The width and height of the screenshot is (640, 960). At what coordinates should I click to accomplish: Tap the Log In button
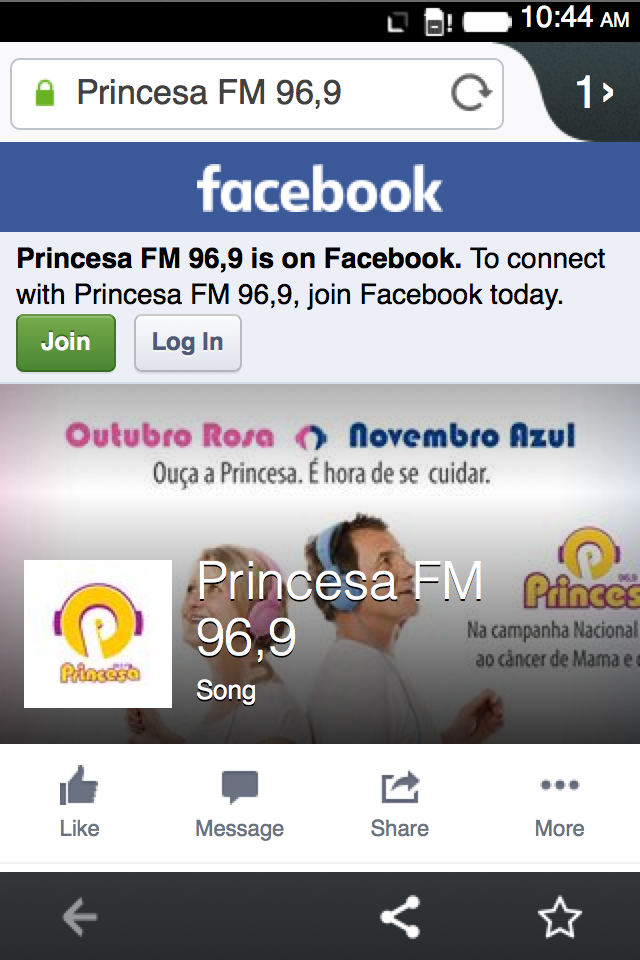(x=188, y=342)
